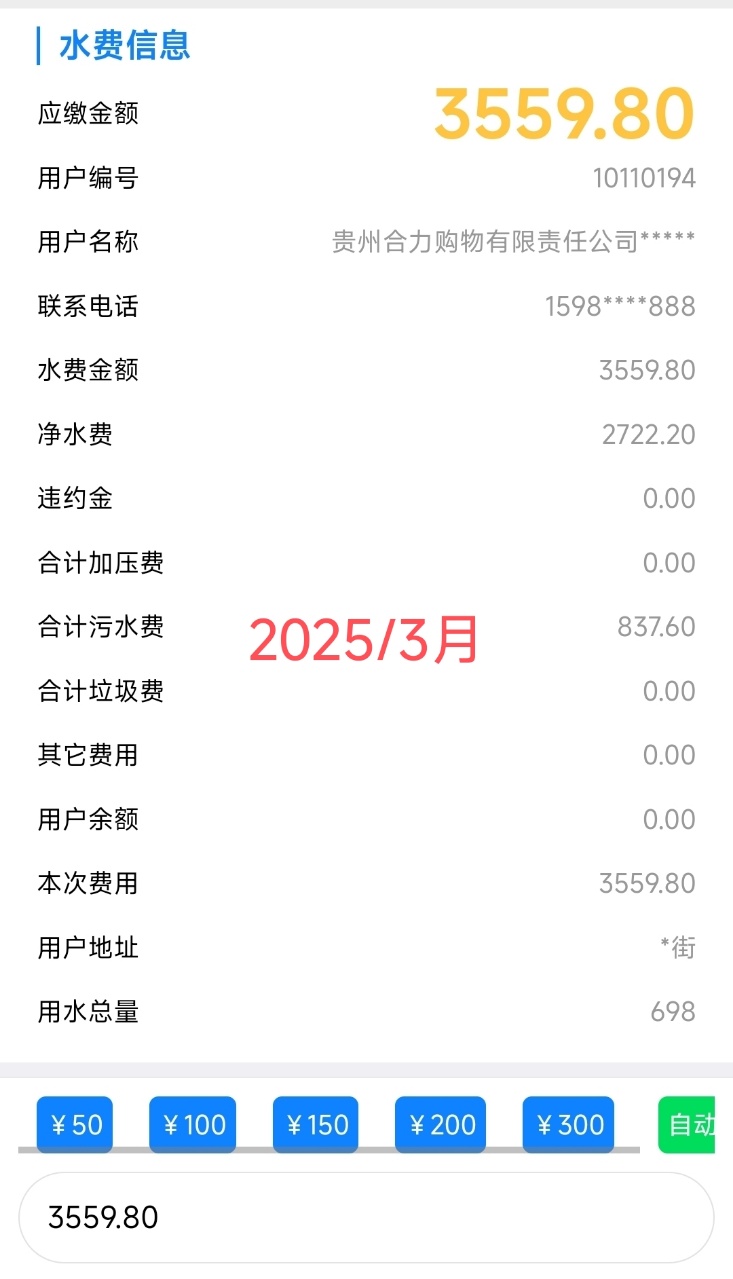The width and height of the screenshot is (733, 1279).
Task: Choose the ¥100 amount button
Action: point(193,1125)
